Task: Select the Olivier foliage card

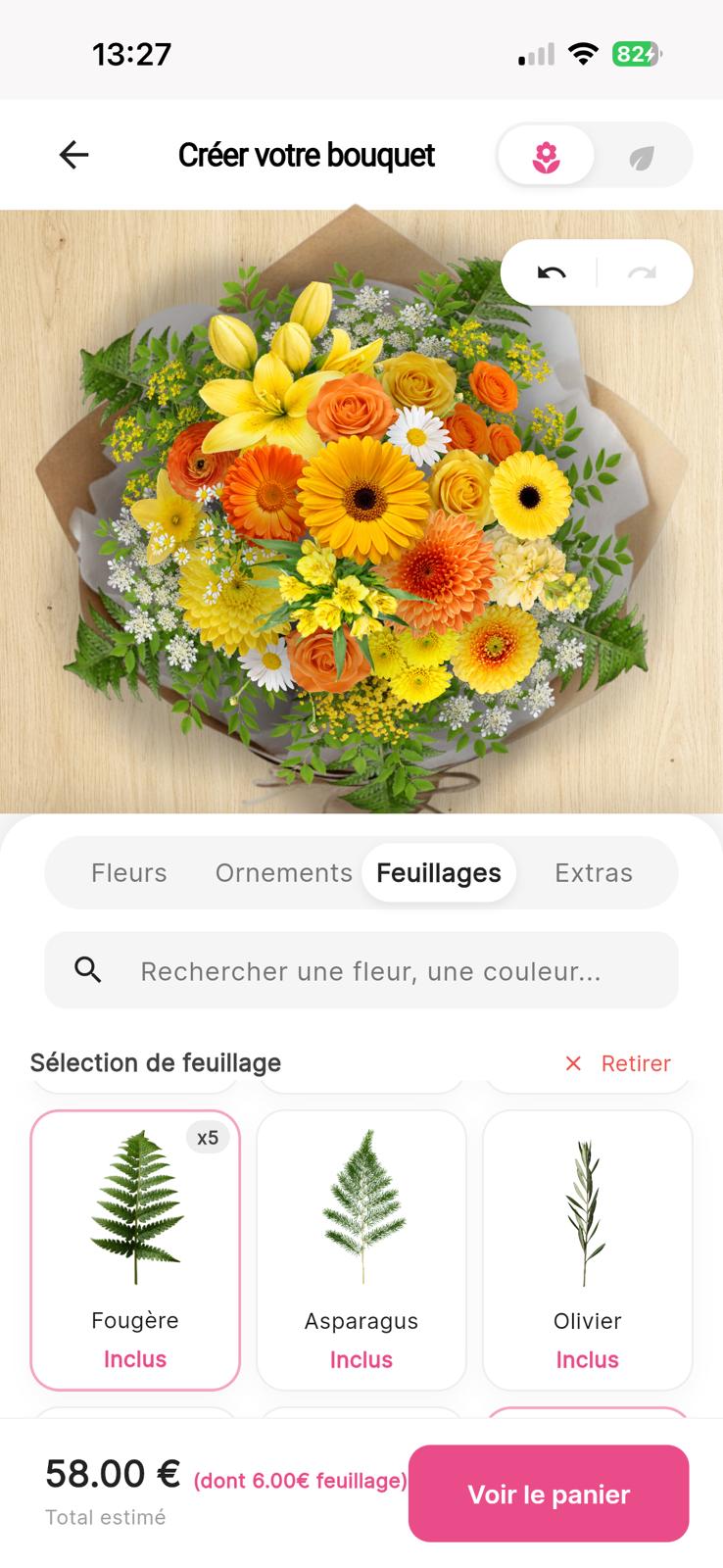Action: pyautogui.click(x=587, y=1249)
